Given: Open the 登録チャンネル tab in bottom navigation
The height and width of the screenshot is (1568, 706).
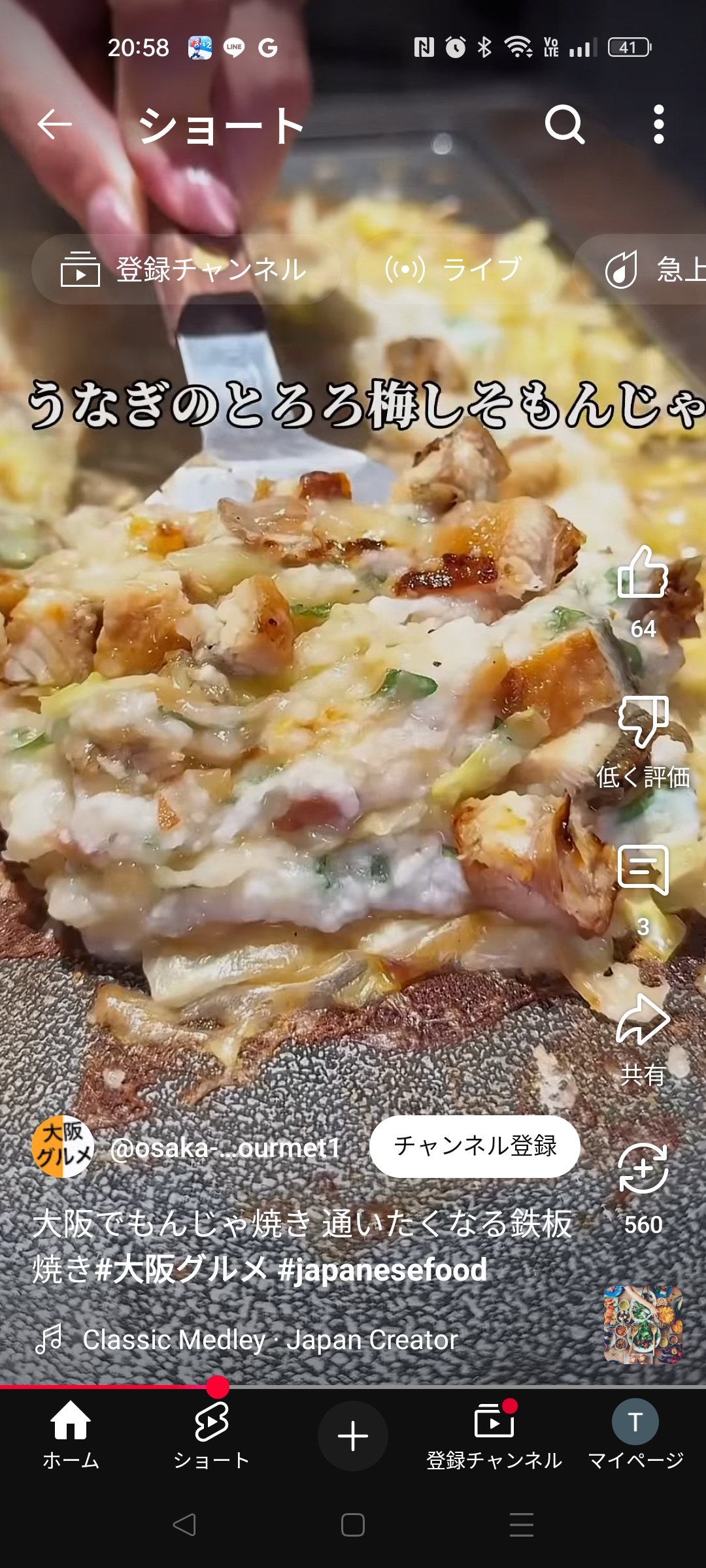Looking at the screenshot, I should pos(494,1435).
